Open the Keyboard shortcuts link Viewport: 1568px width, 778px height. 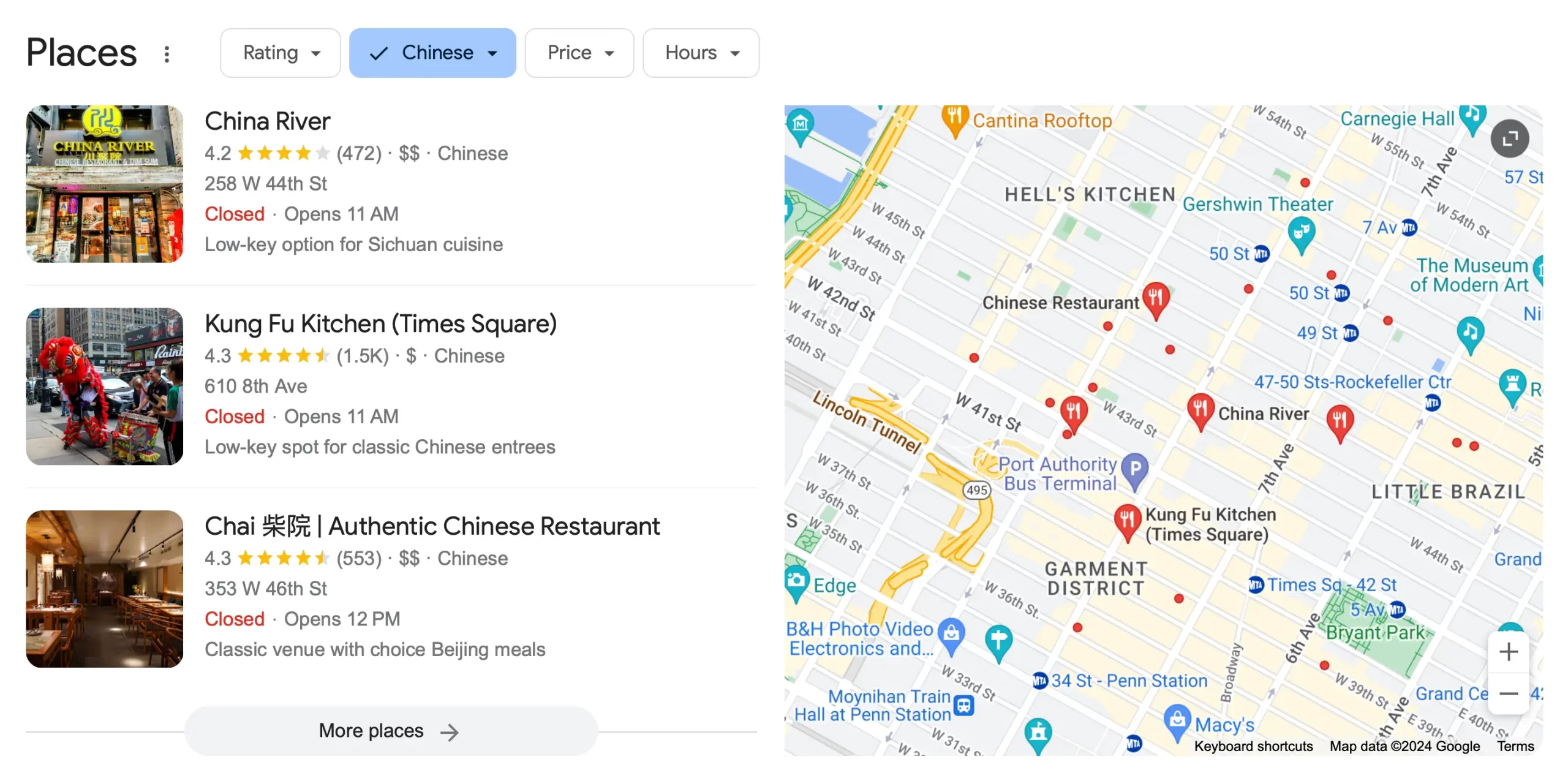pyautogui.click(x=1253, y=746)
